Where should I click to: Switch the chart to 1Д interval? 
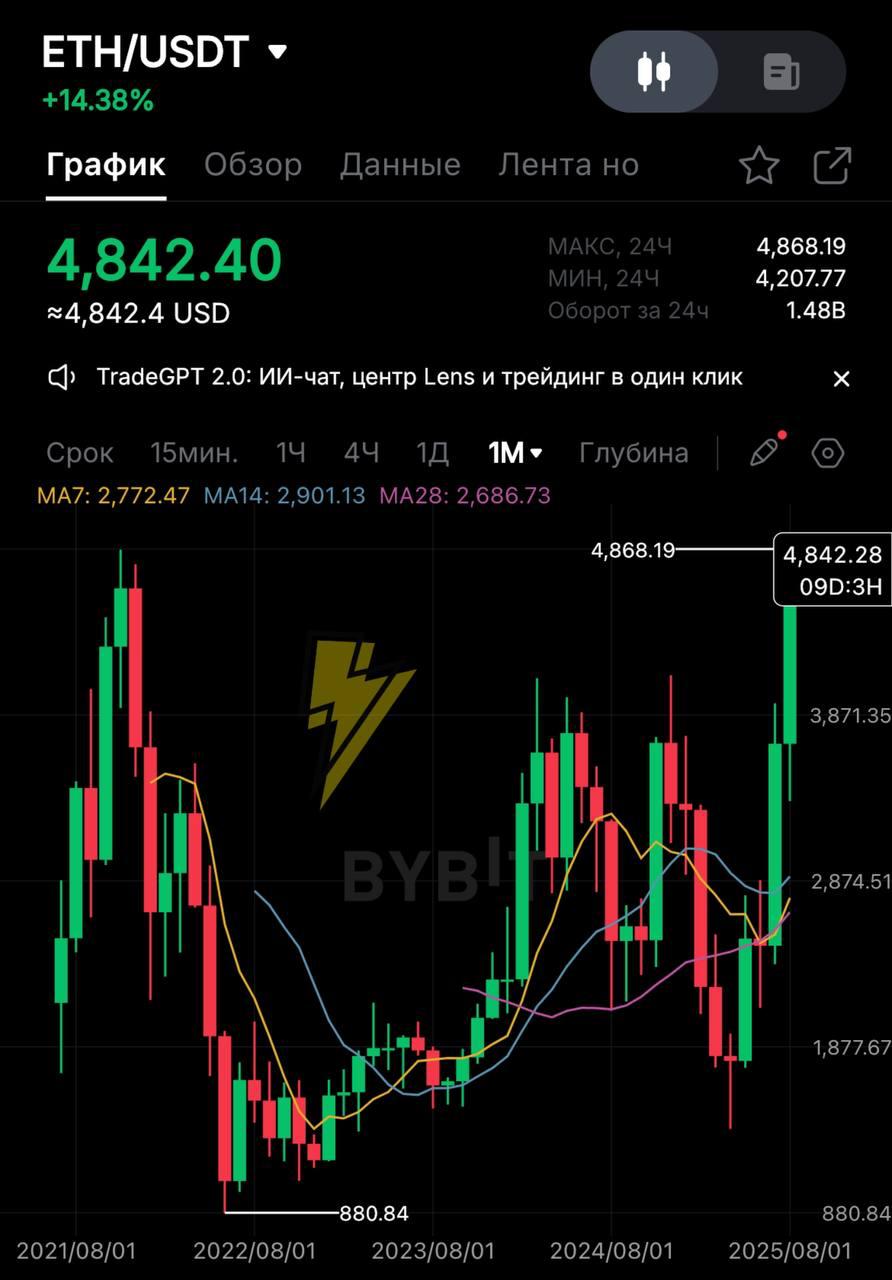click(432, 453)
